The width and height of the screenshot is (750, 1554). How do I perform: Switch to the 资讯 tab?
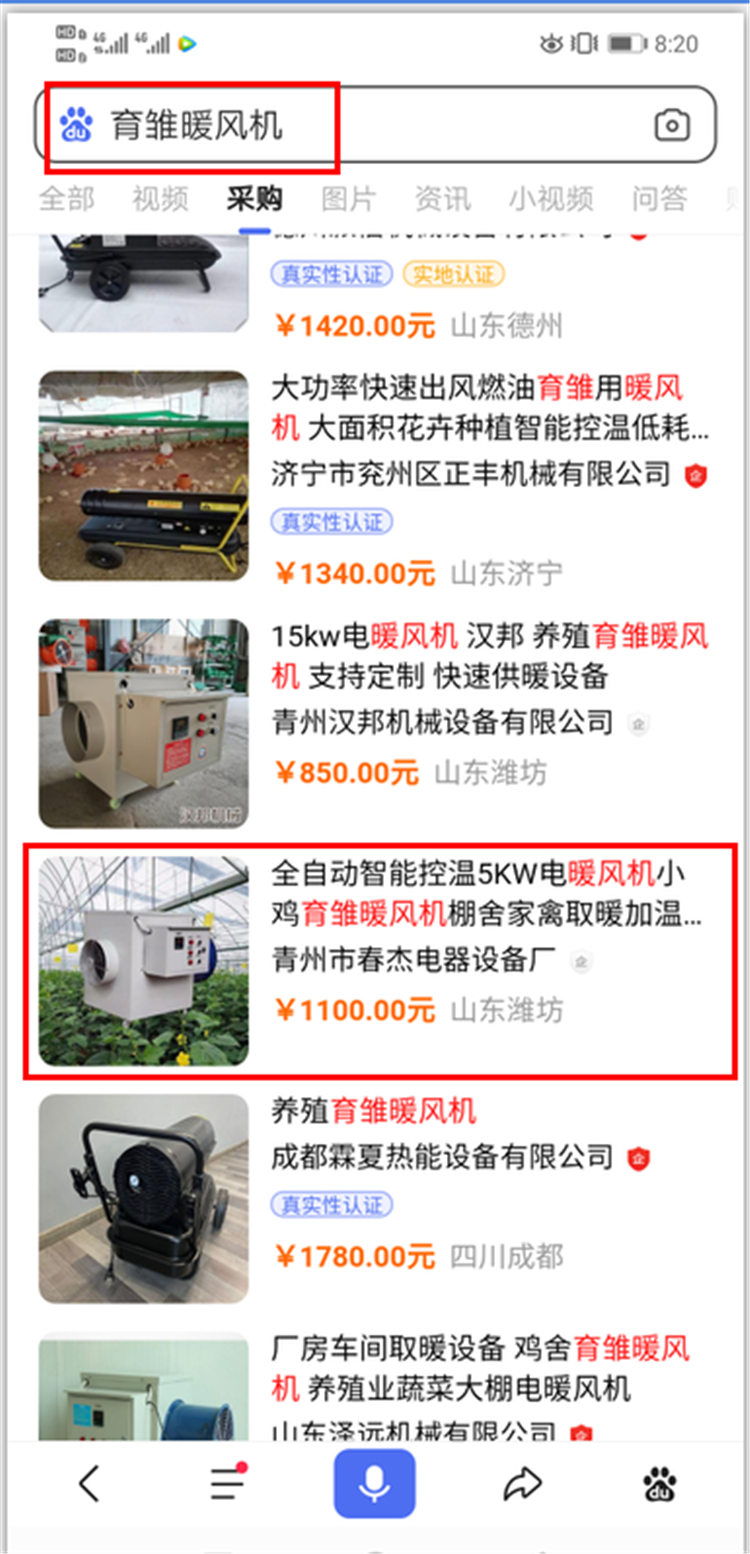(442, 199)
